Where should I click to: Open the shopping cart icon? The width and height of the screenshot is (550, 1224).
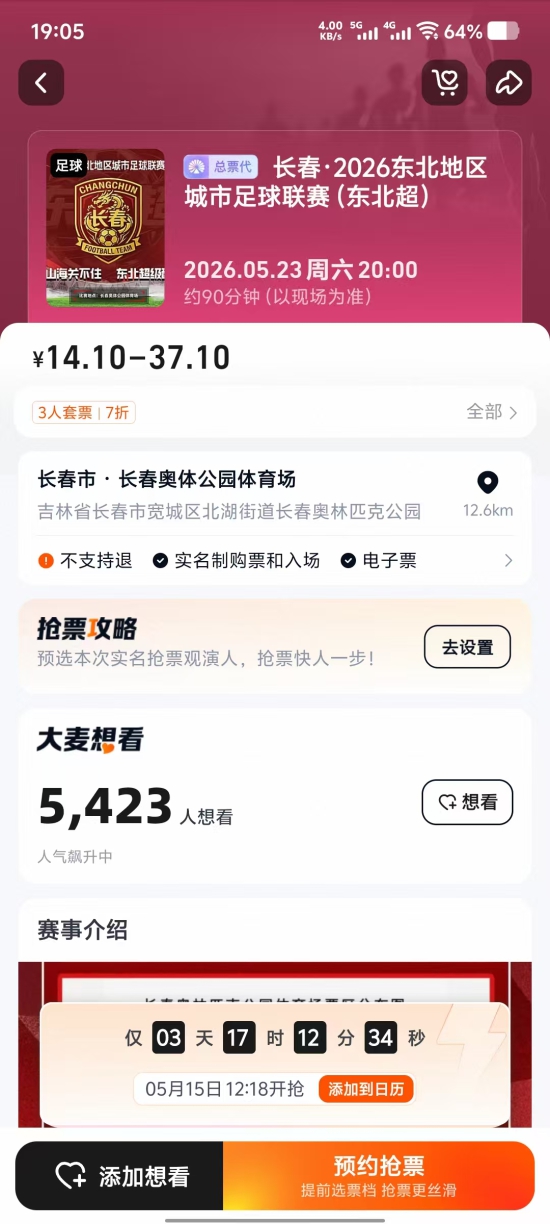(445, 83)
